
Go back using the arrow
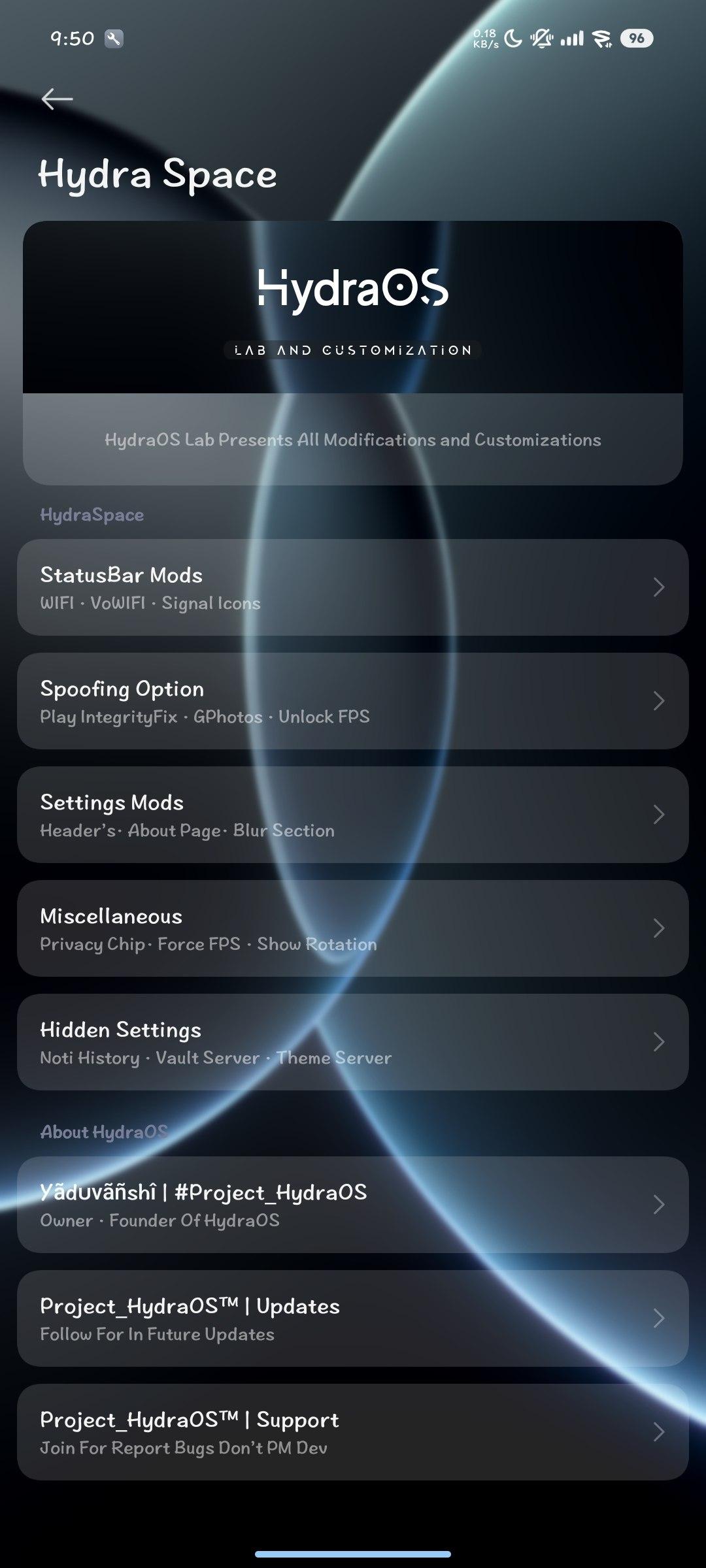[57, 99]
